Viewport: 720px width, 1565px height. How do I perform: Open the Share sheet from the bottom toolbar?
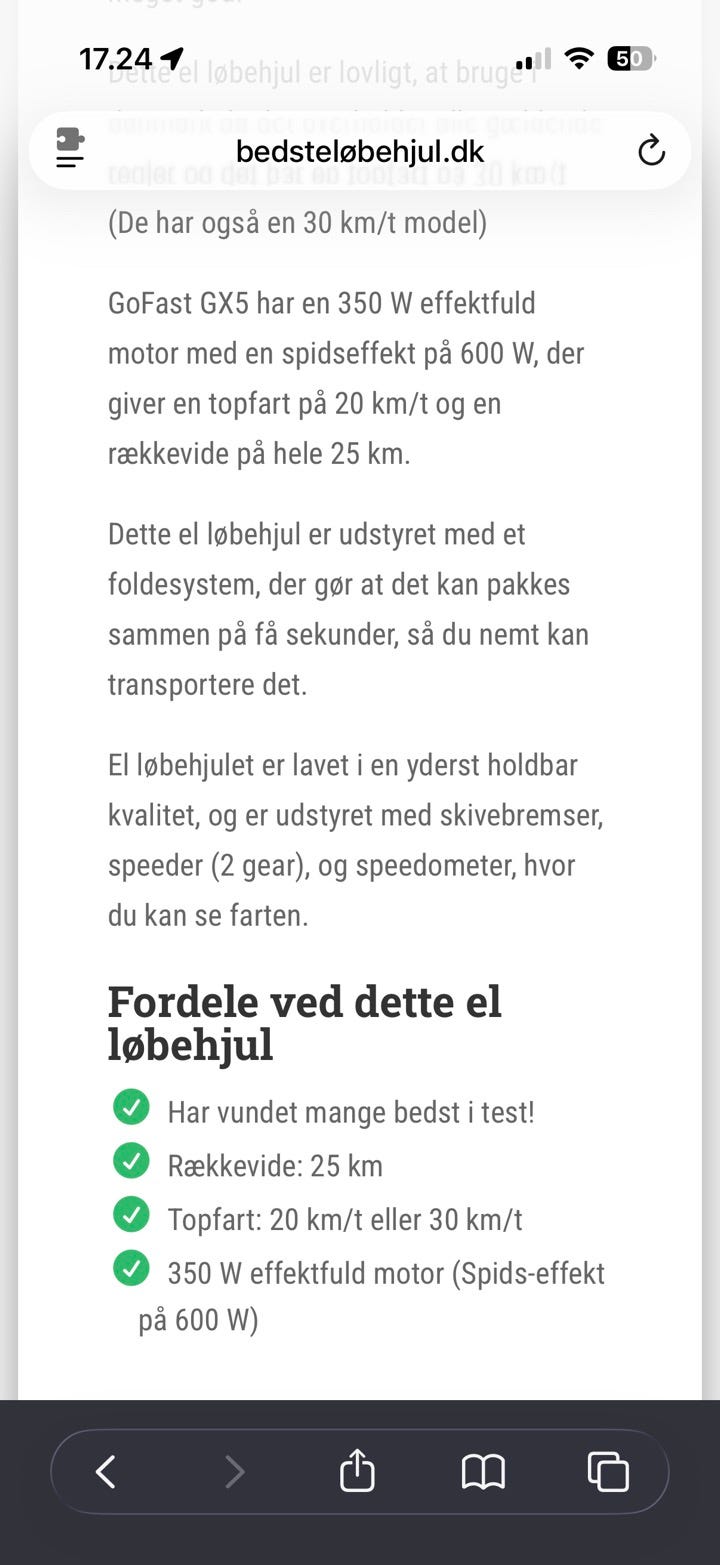pos(357,1471)
